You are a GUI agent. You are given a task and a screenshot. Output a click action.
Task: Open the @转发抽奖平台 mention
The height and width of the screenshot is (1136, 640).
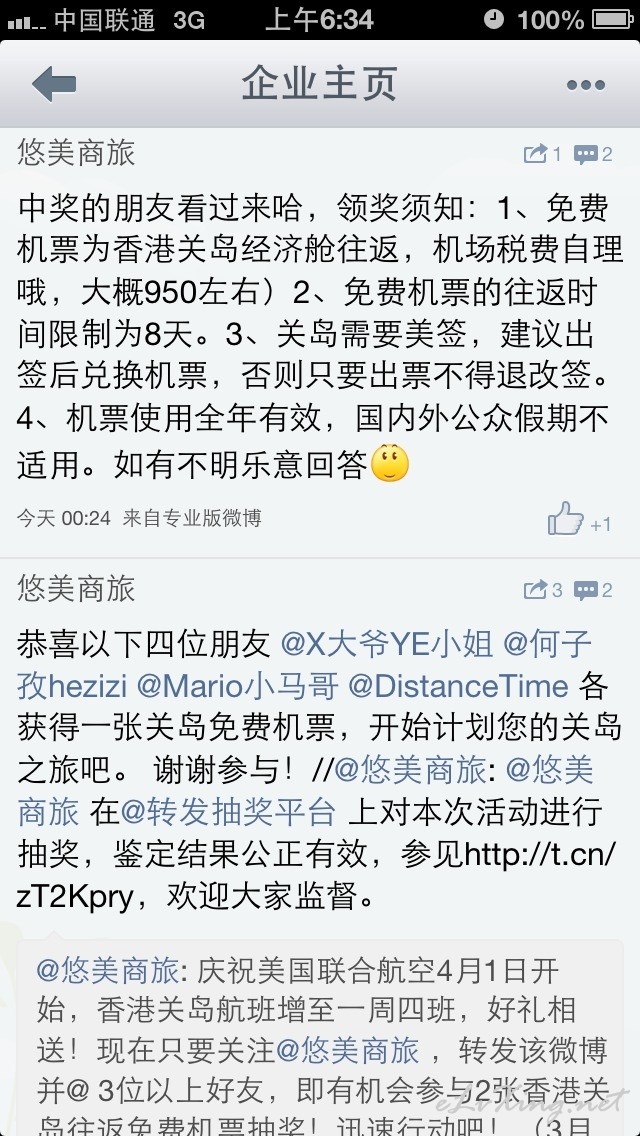(228, 812)
